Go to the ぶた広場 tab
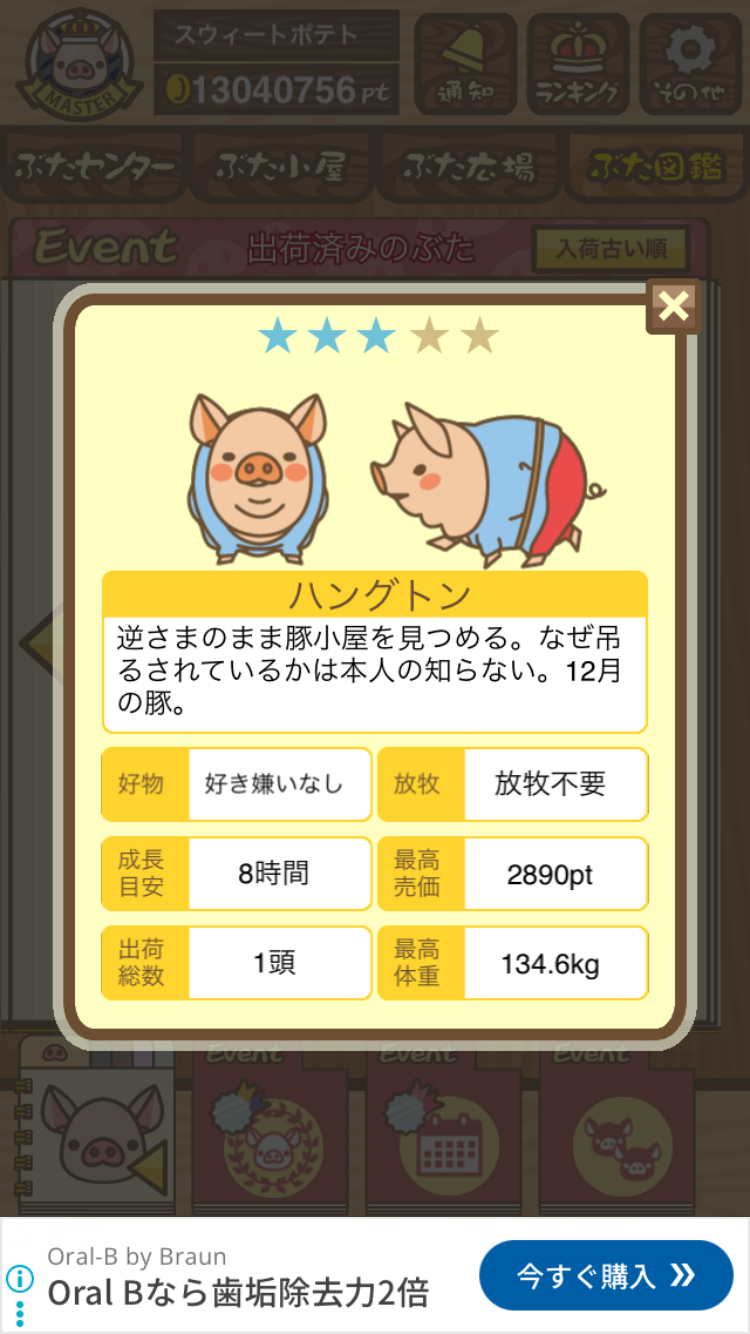The image size is (750, 1334). (x=468, y=167)
